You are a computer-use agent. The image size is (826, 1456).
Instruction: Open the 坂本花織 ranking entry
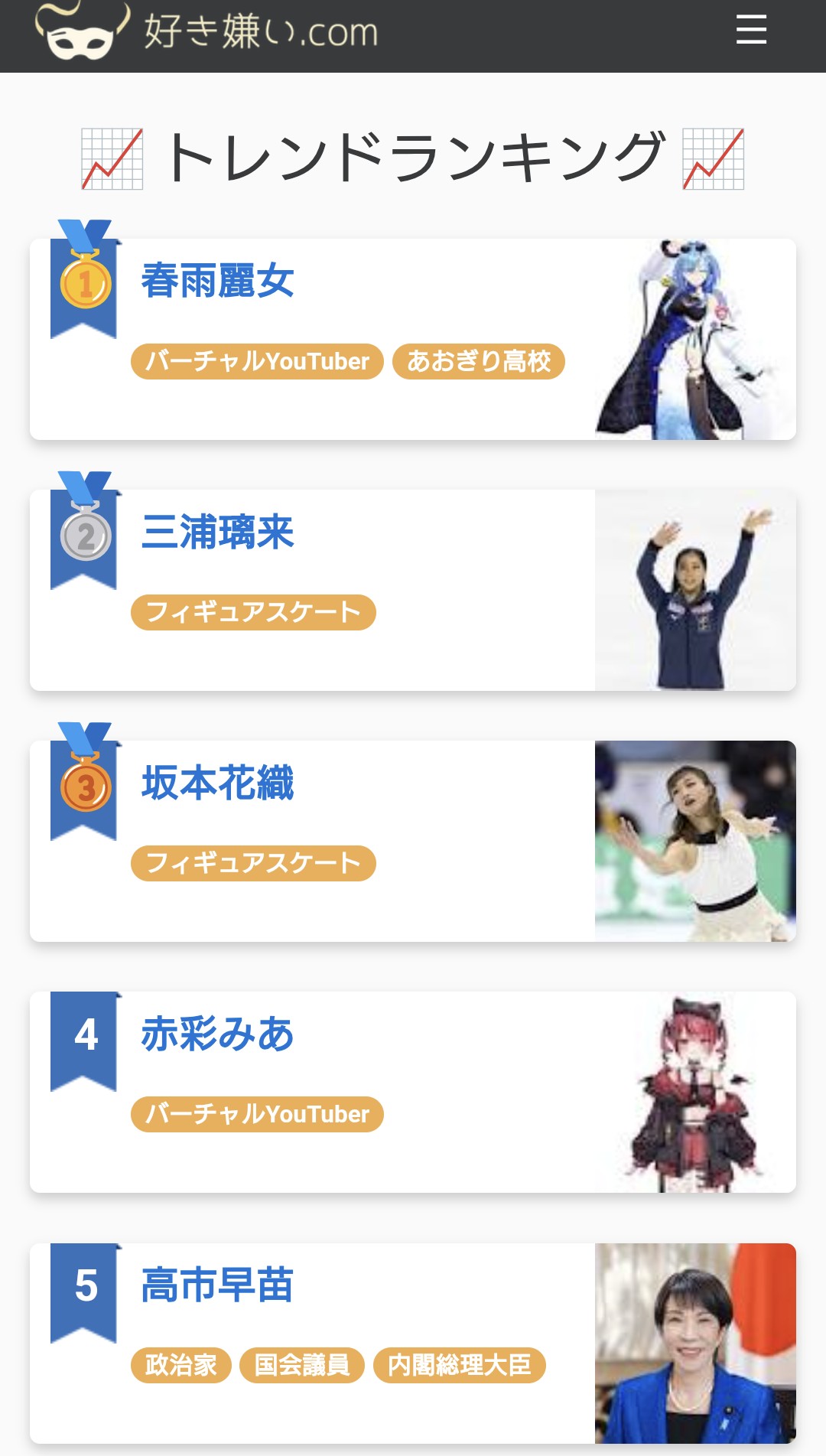[x=218, y=783]
